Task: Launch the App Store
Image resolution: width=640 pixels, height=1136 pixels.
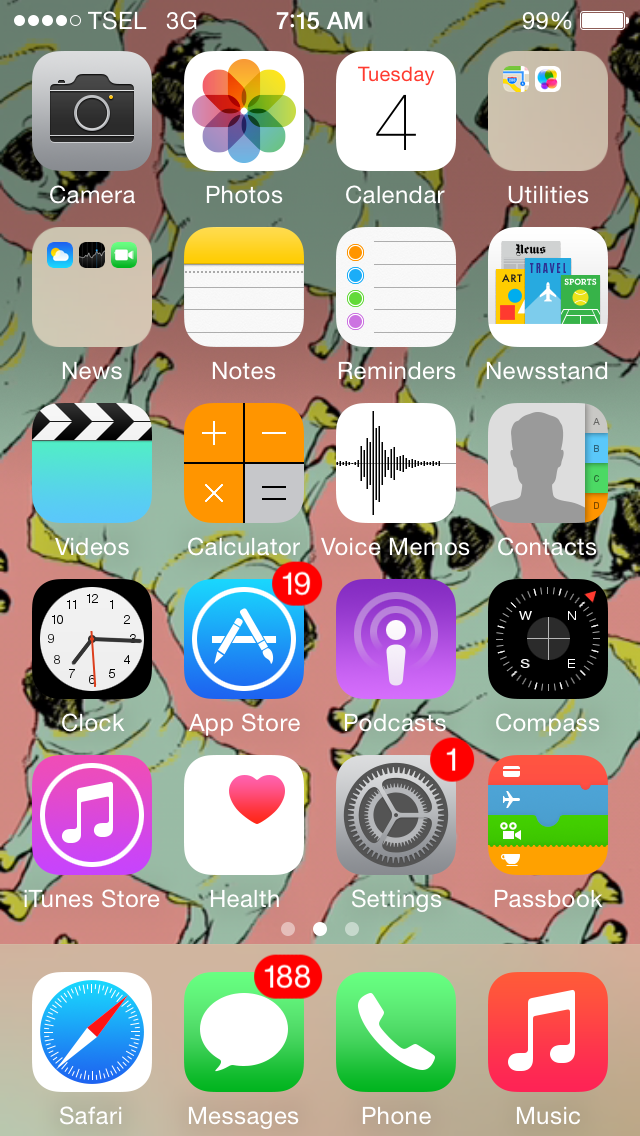Action: tap(244, 639)
